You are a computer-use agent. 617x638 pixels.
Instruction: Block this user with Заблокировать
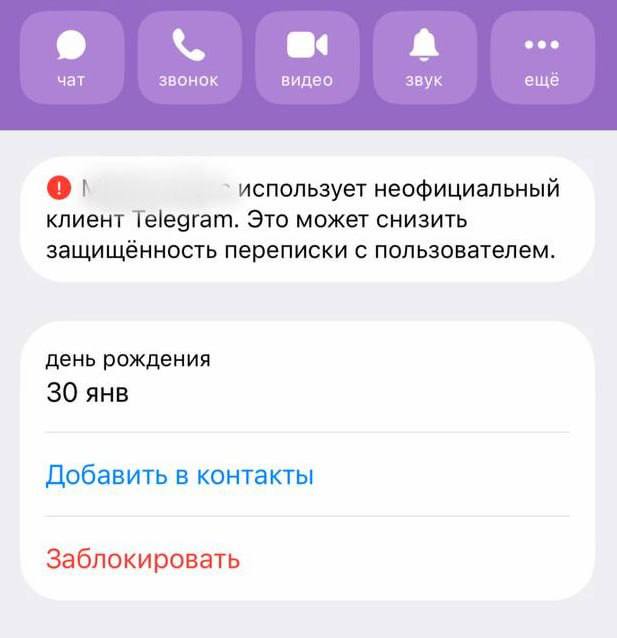coord(143,558)
